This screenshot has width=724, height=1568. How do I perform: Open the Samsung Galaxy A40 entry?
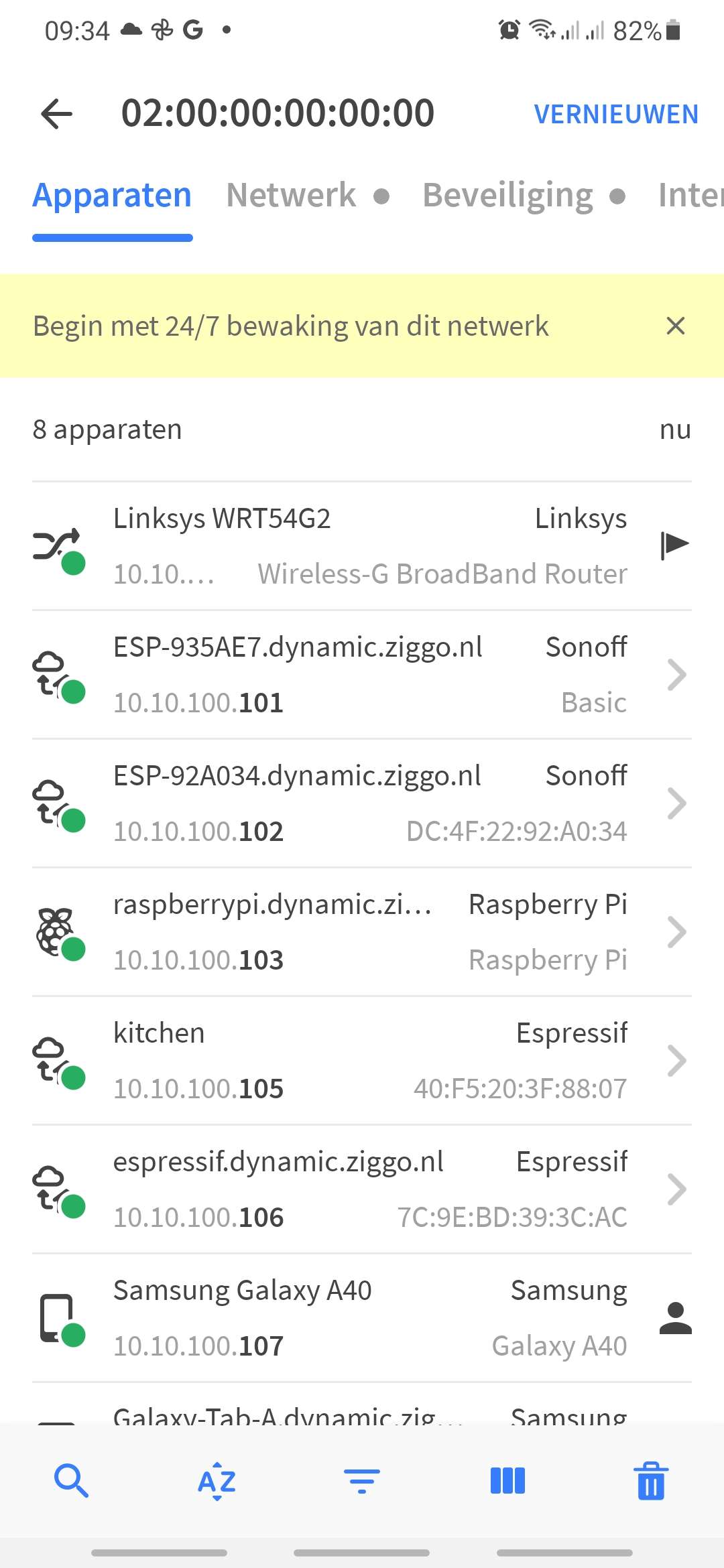tap(362, 1318)
